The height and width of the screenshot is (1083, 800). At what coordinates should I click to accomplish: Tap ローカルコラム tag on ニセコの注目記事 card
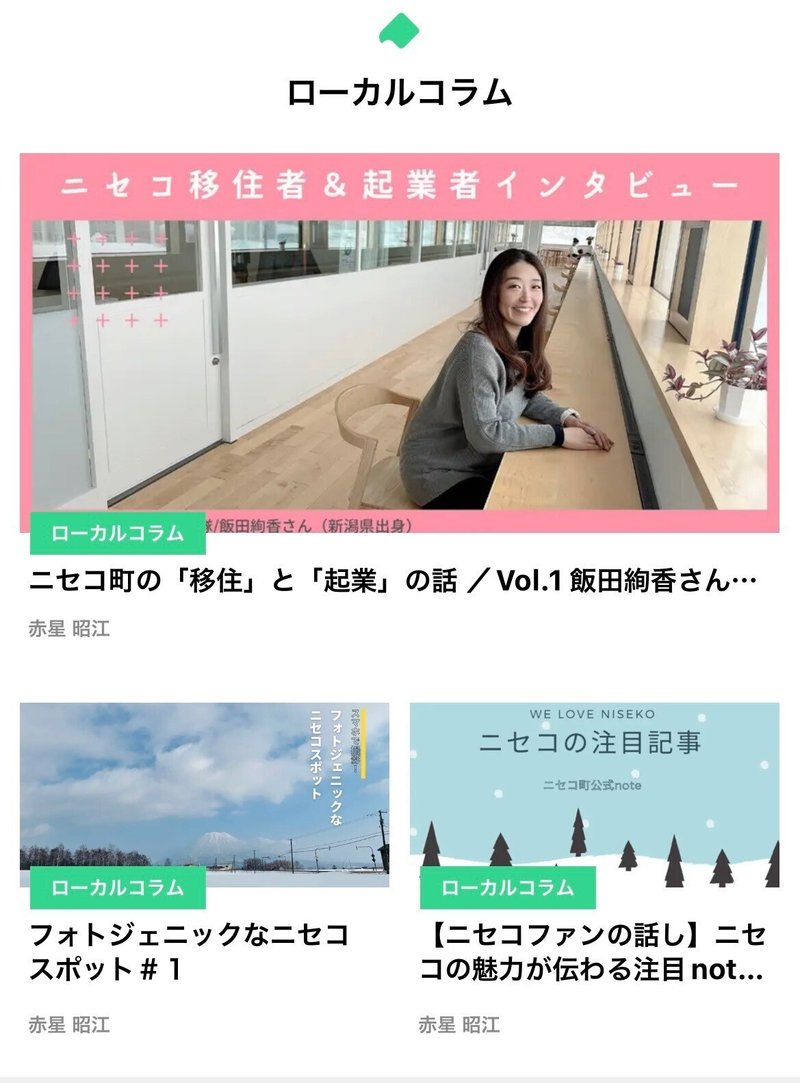click(x=507, y=887)
